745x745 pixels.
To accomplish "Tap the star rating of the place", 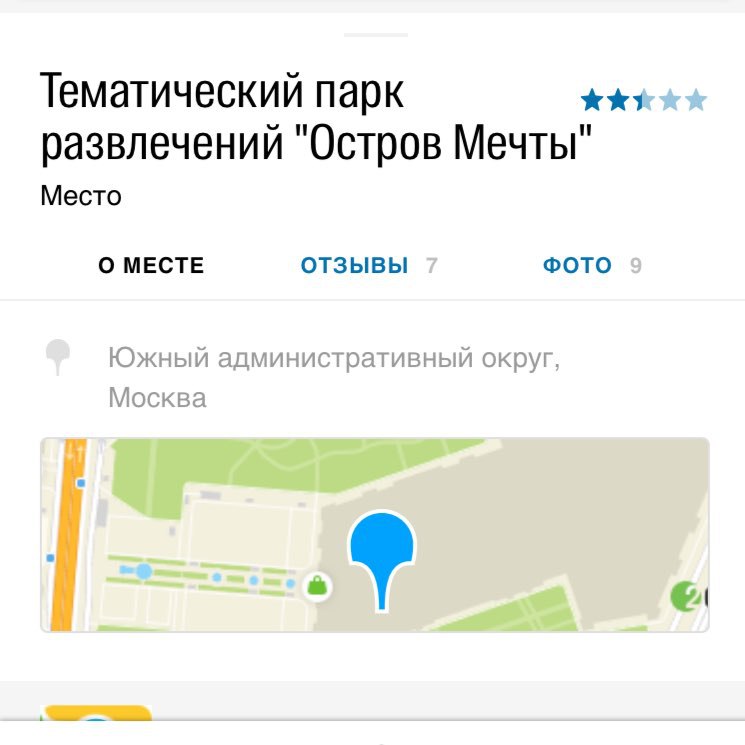I will tap(643, 100).
